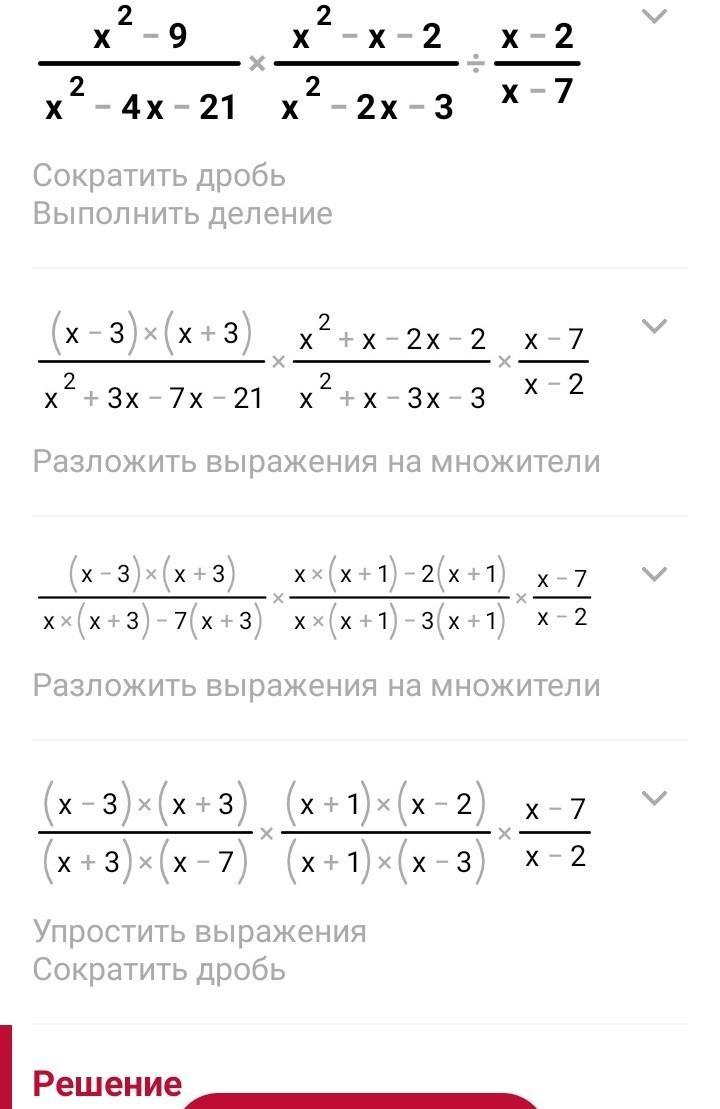720x1109 pixels.
Task: Expand the step with x²−4x−21 in the denominator
Action: (x=653, y=17)
